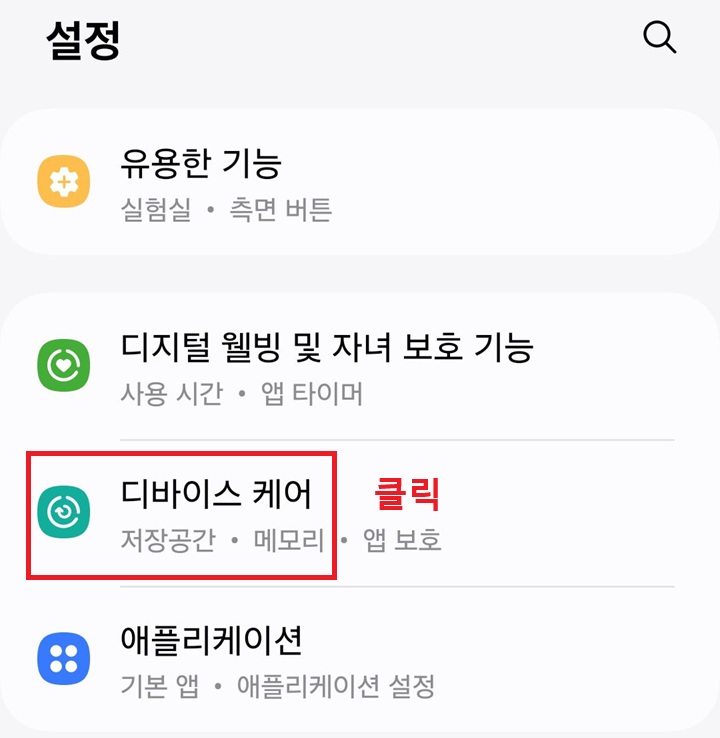The height and width of the screenshot is (738, 720).
Task: Open 저장공간 from Device care shortcuts
Action: (167, 538)
